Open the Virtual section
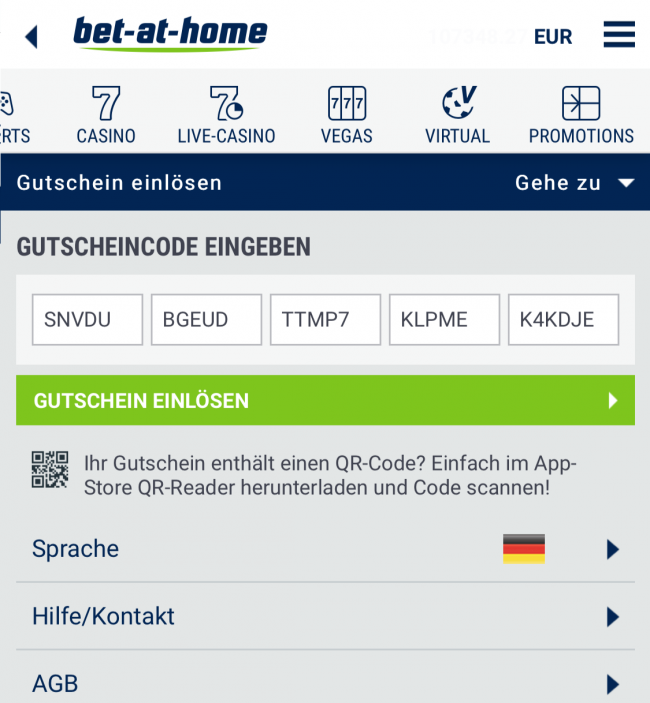This screenshot has height=703, width=650. click(x=457, y=116)
